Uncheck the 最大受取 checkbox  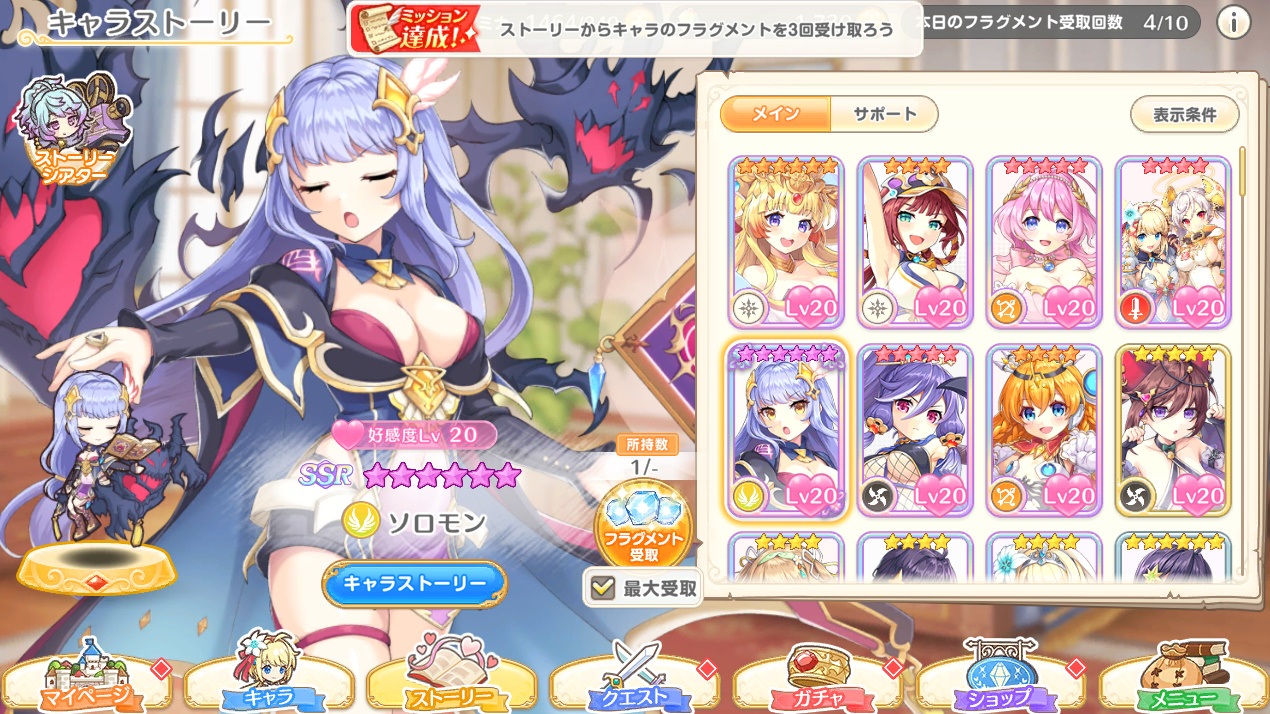tap(602, 588)
